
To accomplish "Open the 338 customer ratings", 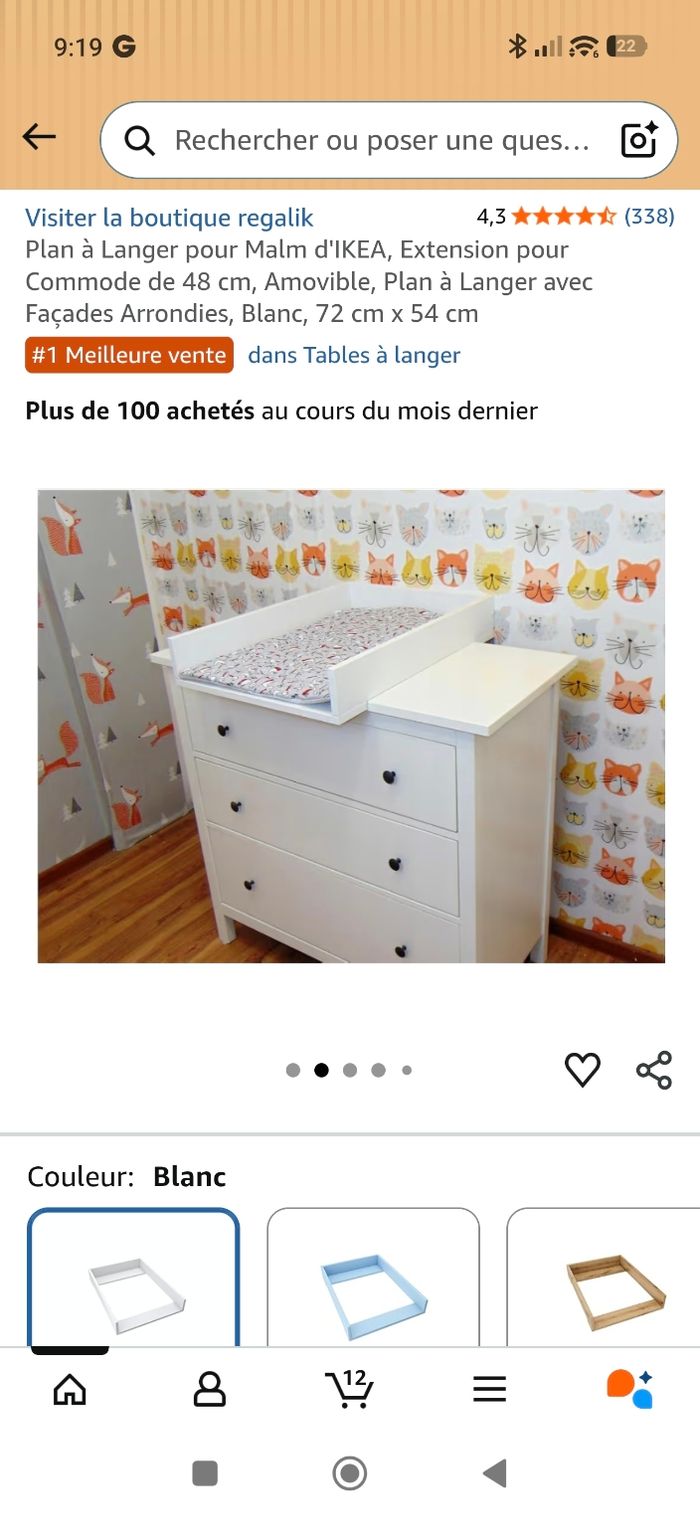I will pyautogui.click(x=649, y=216).
